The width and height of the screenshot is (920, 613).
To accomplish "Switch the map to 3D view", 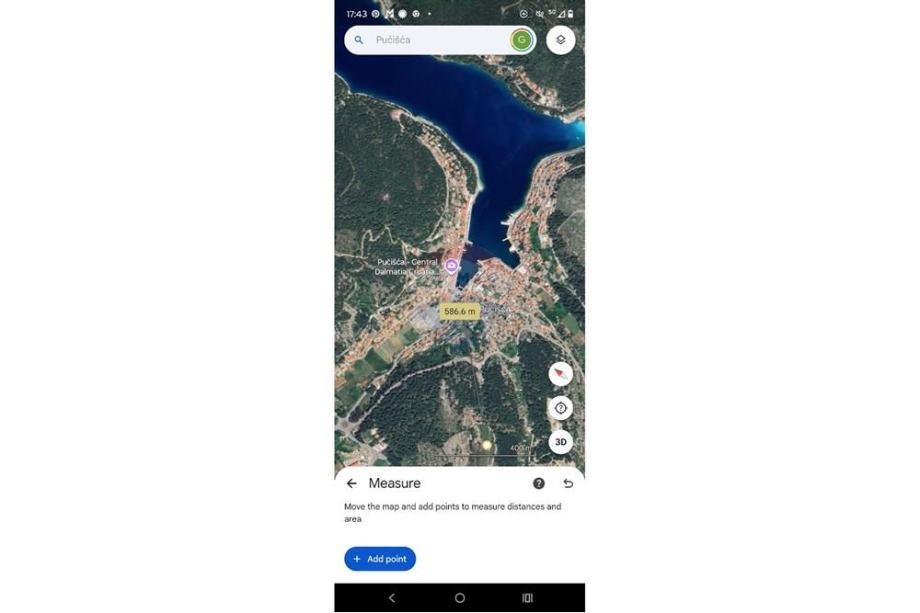I will tap(561, 442).
